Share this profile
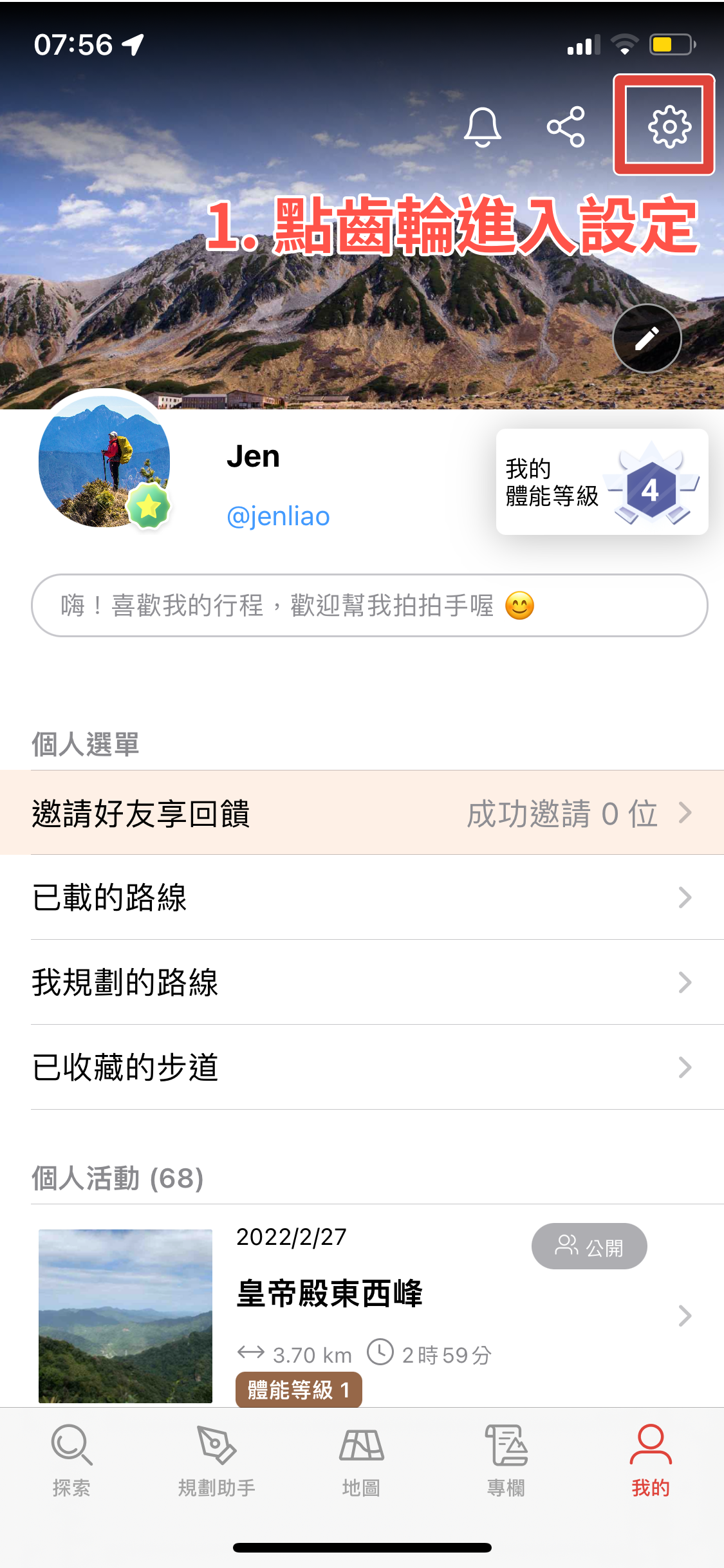This screenshot has width=724, height=1568. (x=566, y=126)
